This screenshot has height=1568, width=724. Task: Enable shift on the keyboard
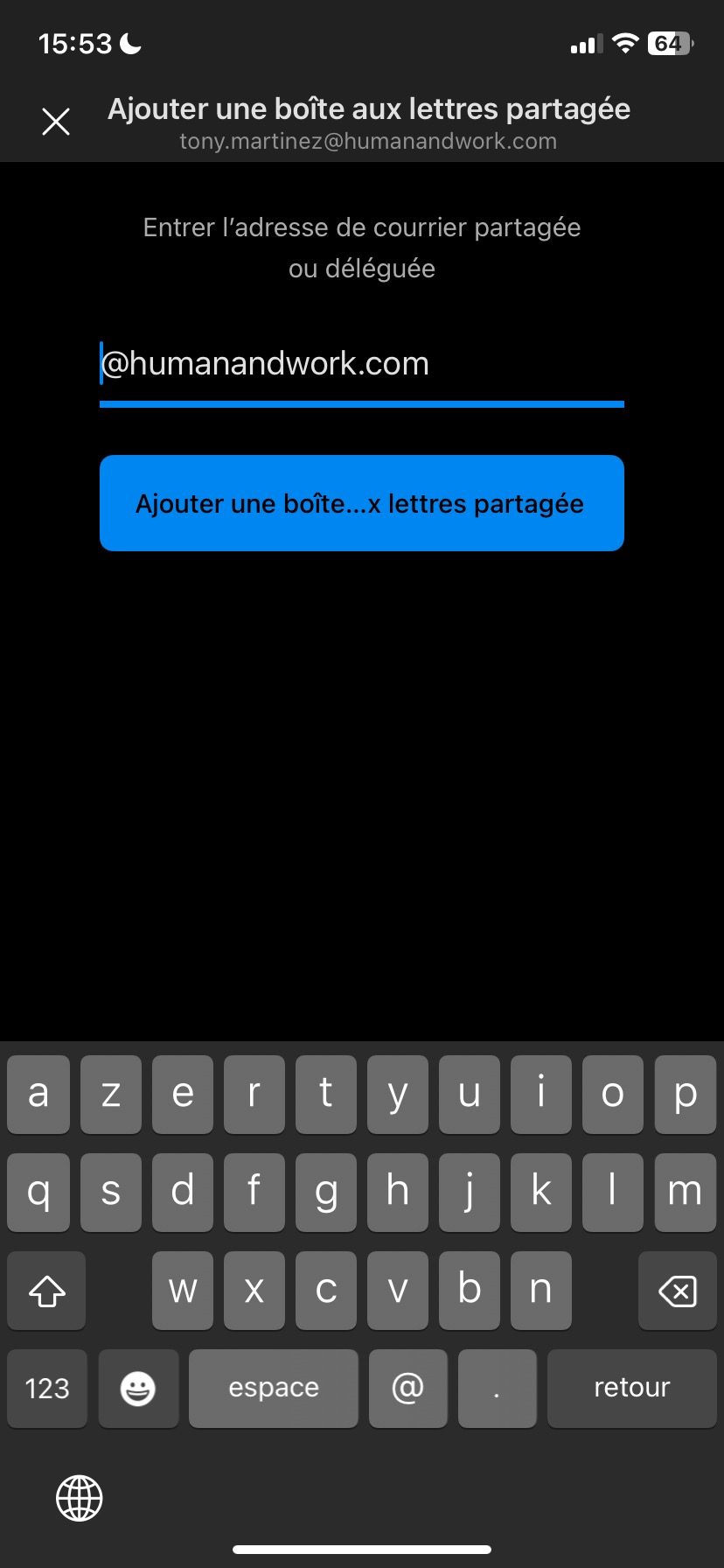(x=47, y=1291)
